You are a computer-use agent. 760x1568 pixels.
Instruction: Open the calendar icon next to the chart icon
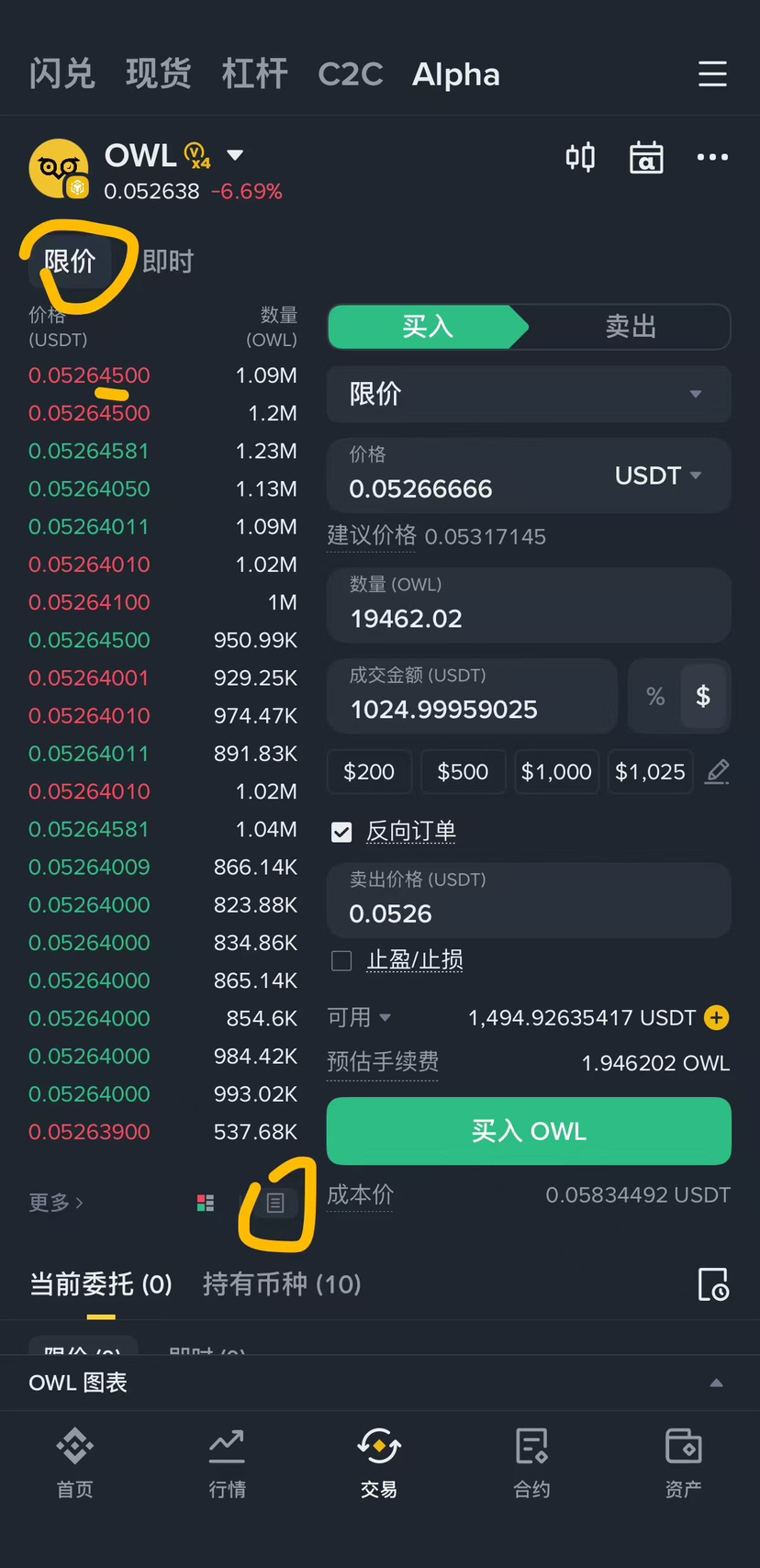(646, 158)
